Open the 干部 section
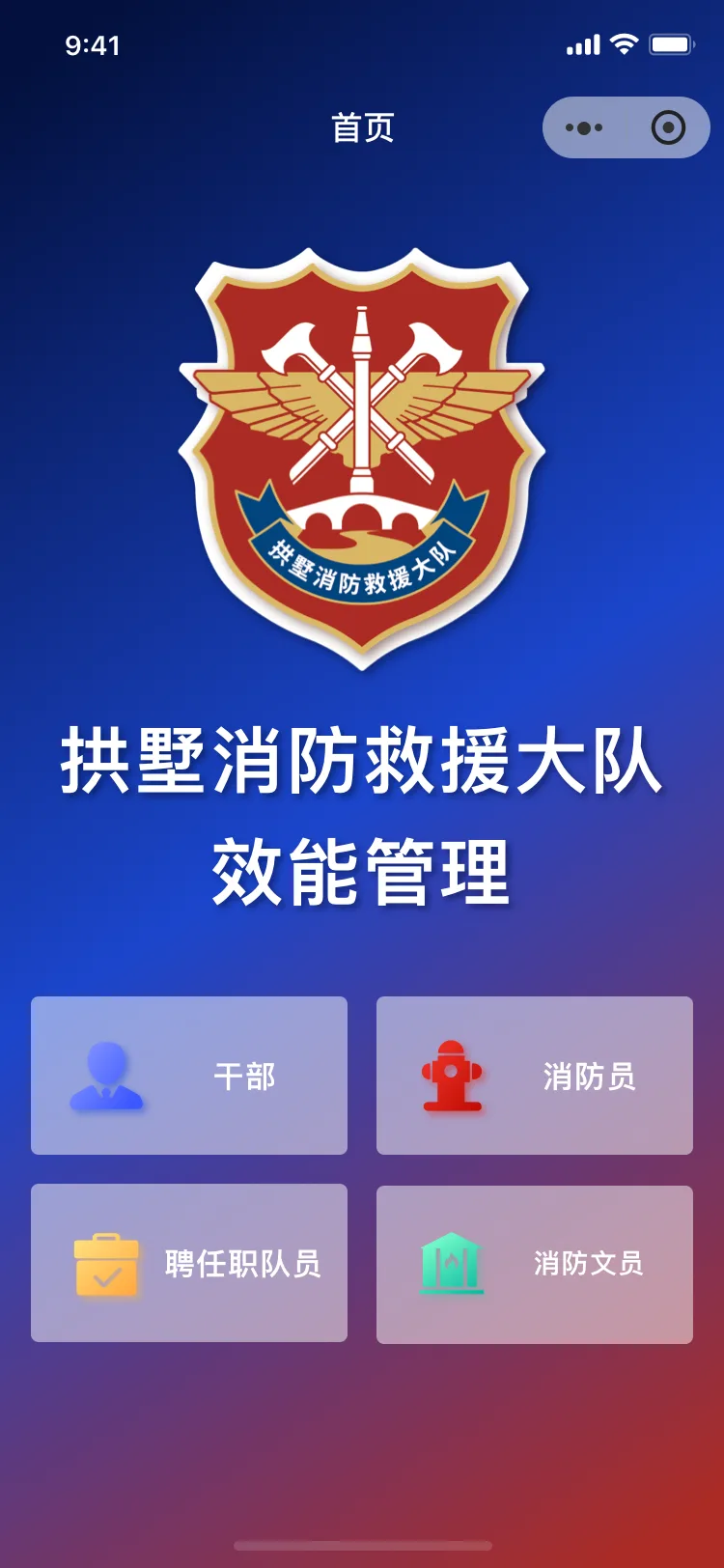This screenshot has height=1568, width=724. click(189, 1076)
